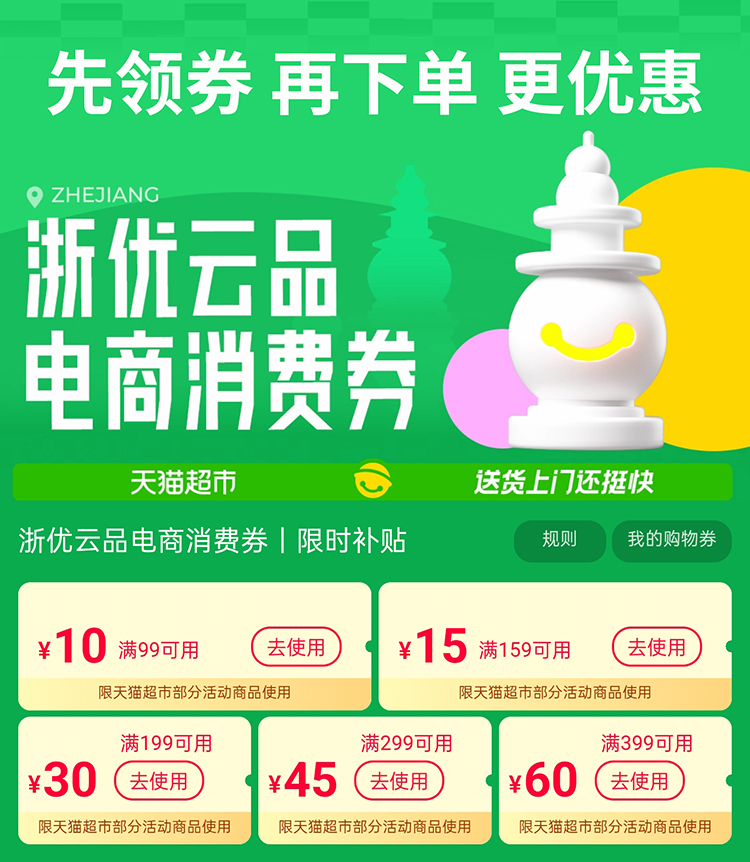750x862 pixels.
Task: Use the ¥45 满299可用 coupon
Action: (399, 781)
